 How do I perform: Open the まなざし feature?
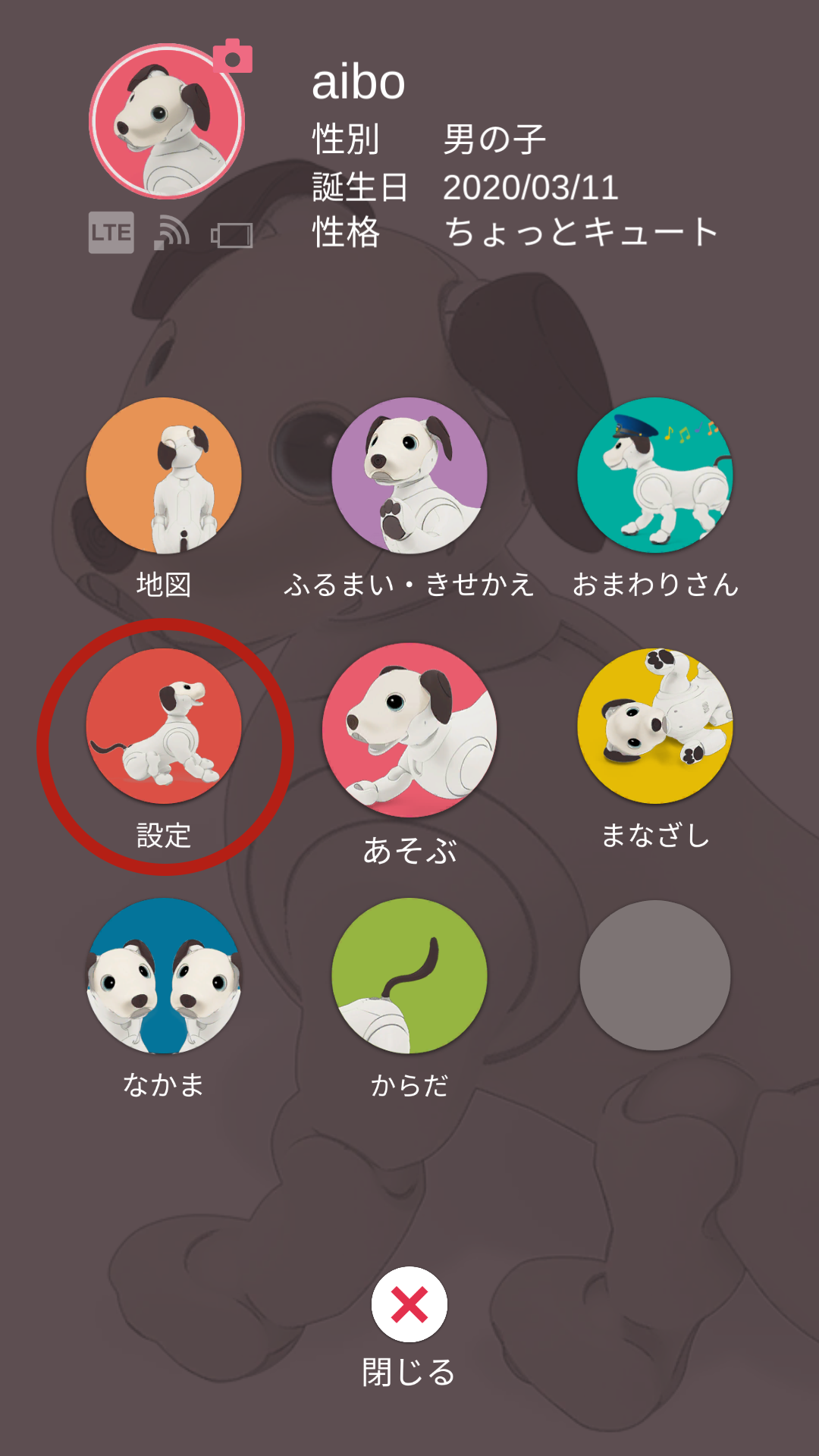point(655,726)
